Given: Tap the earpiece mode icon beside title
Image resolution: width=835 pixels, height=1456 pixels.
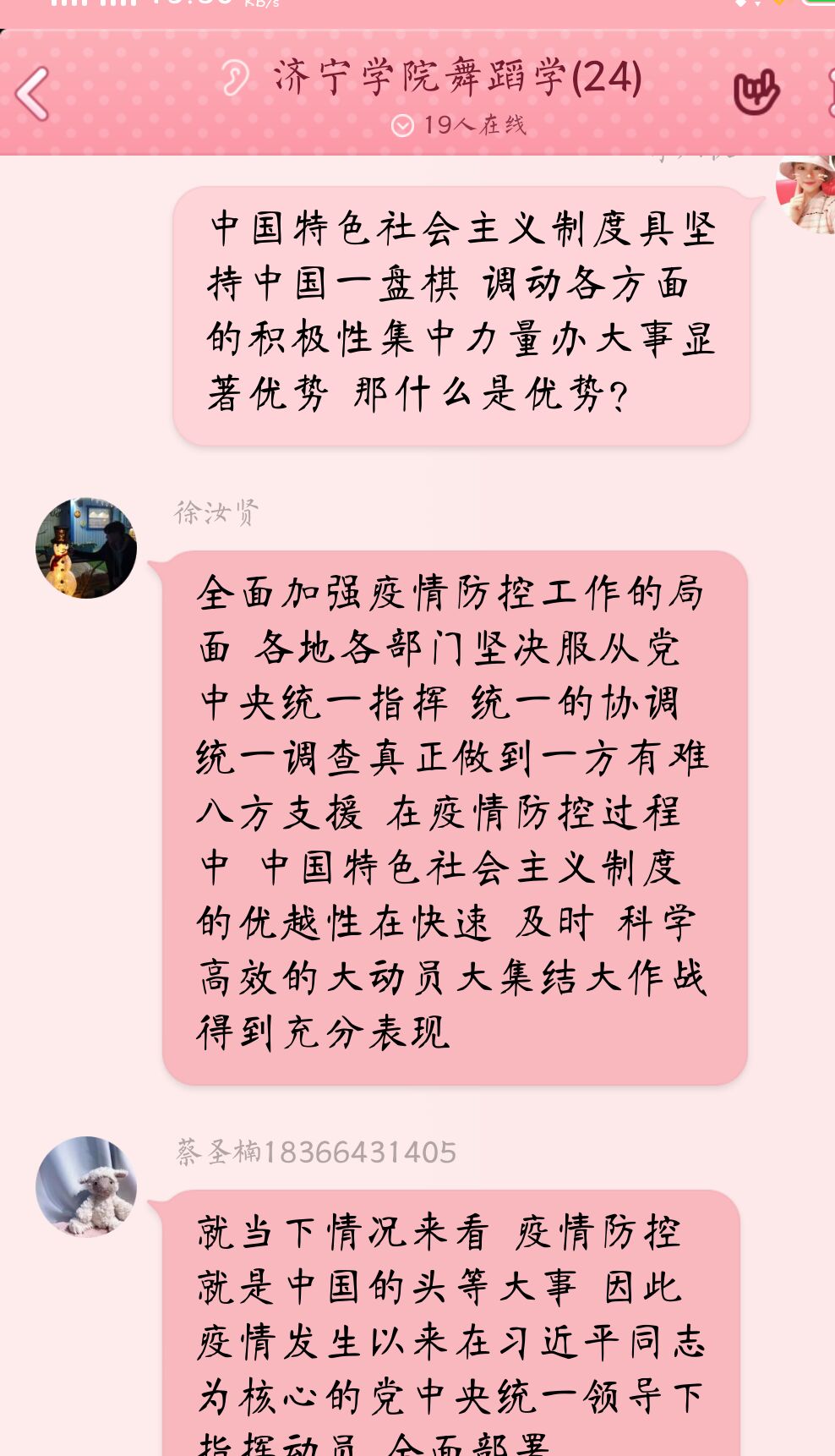Looking at the screenshot, I should pos(236,78).
